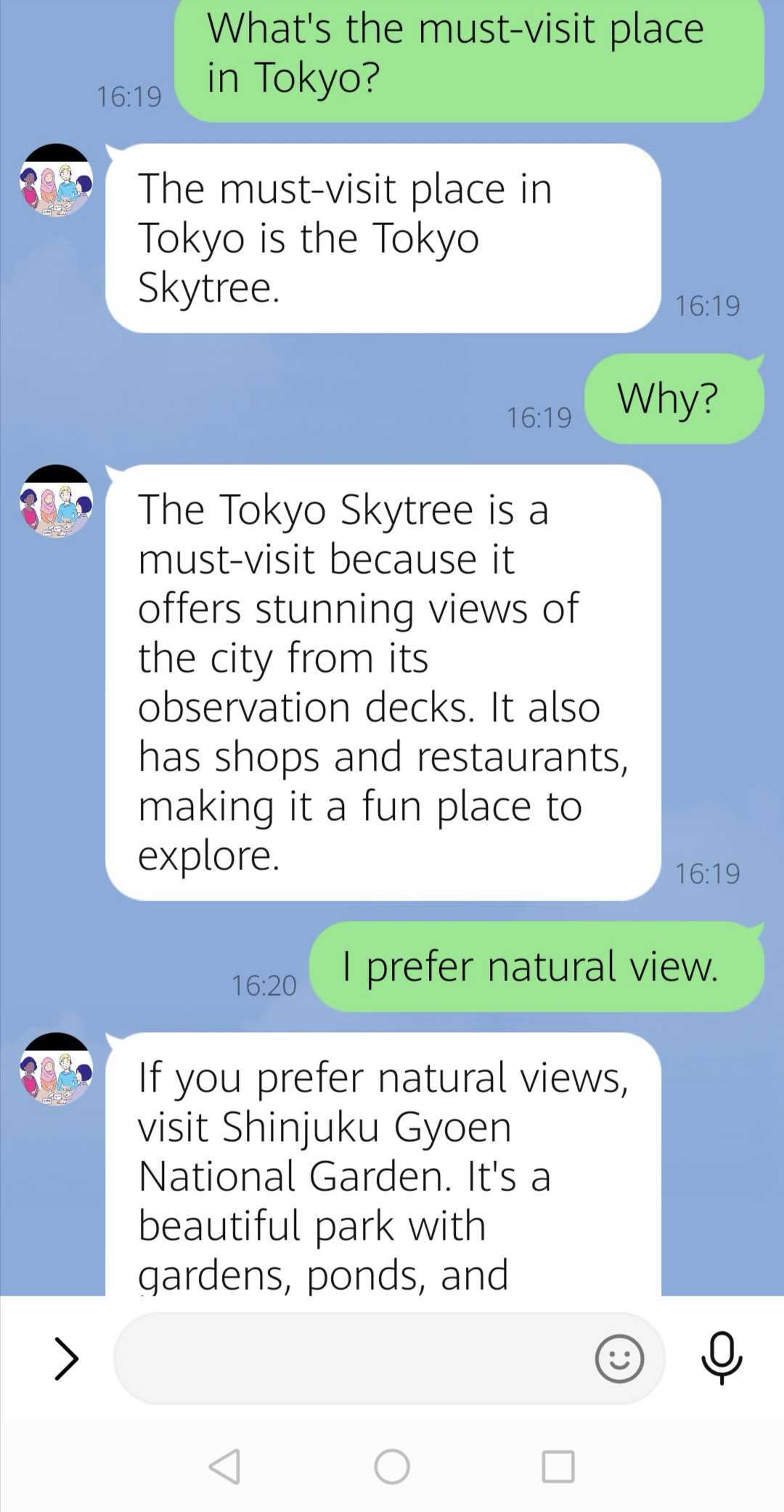The width and height of the screenshot is (784, 1512).
Task: Open the emoji sticker picker
Action: tap(619, 1358)
